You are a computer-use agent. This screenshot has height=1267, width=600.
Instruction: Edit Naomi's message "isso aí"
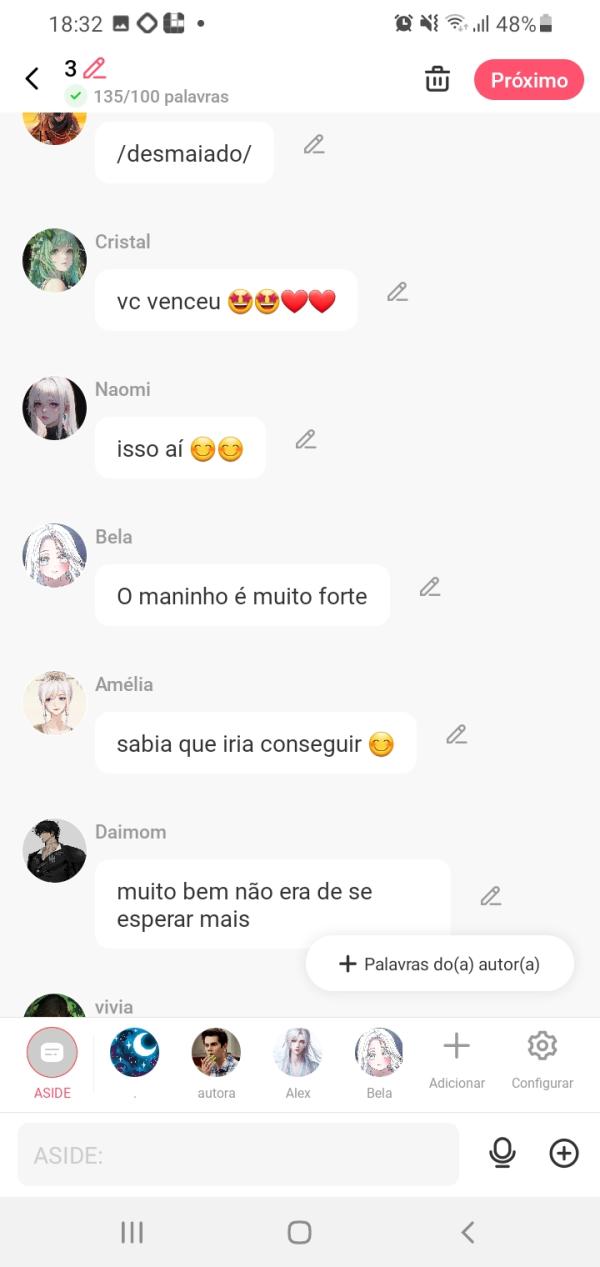[306, 439]
